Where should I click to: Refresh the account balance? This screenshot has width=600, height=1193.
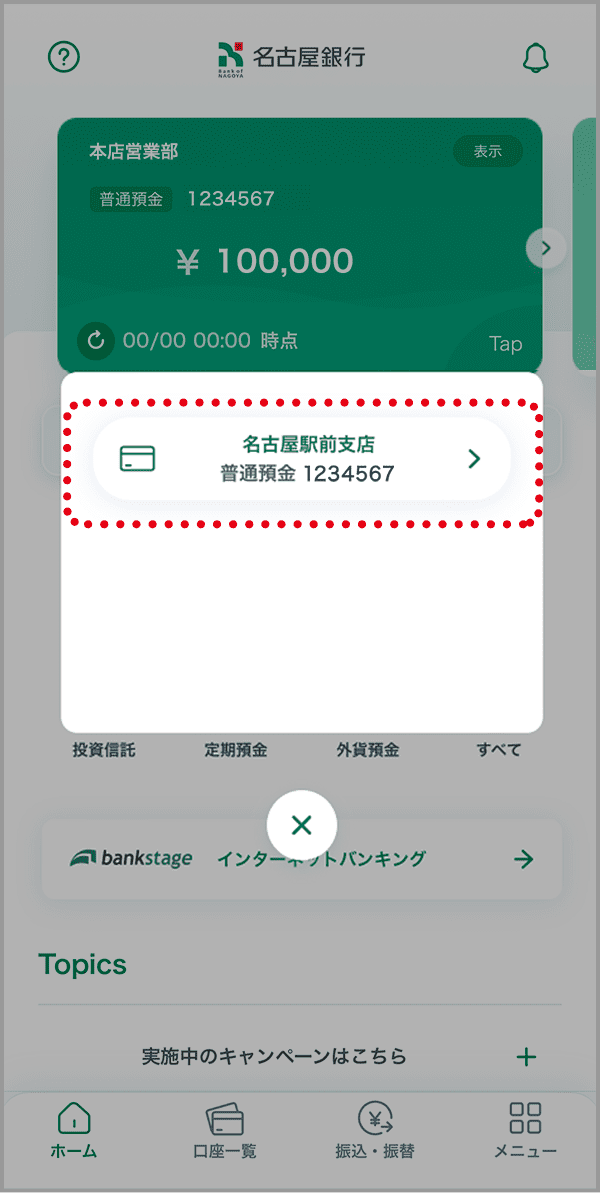(x=96, y=341)
